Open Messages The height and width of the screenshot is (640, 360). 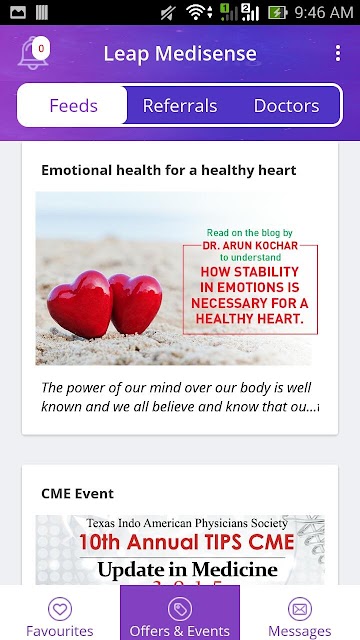coord(300,613)
